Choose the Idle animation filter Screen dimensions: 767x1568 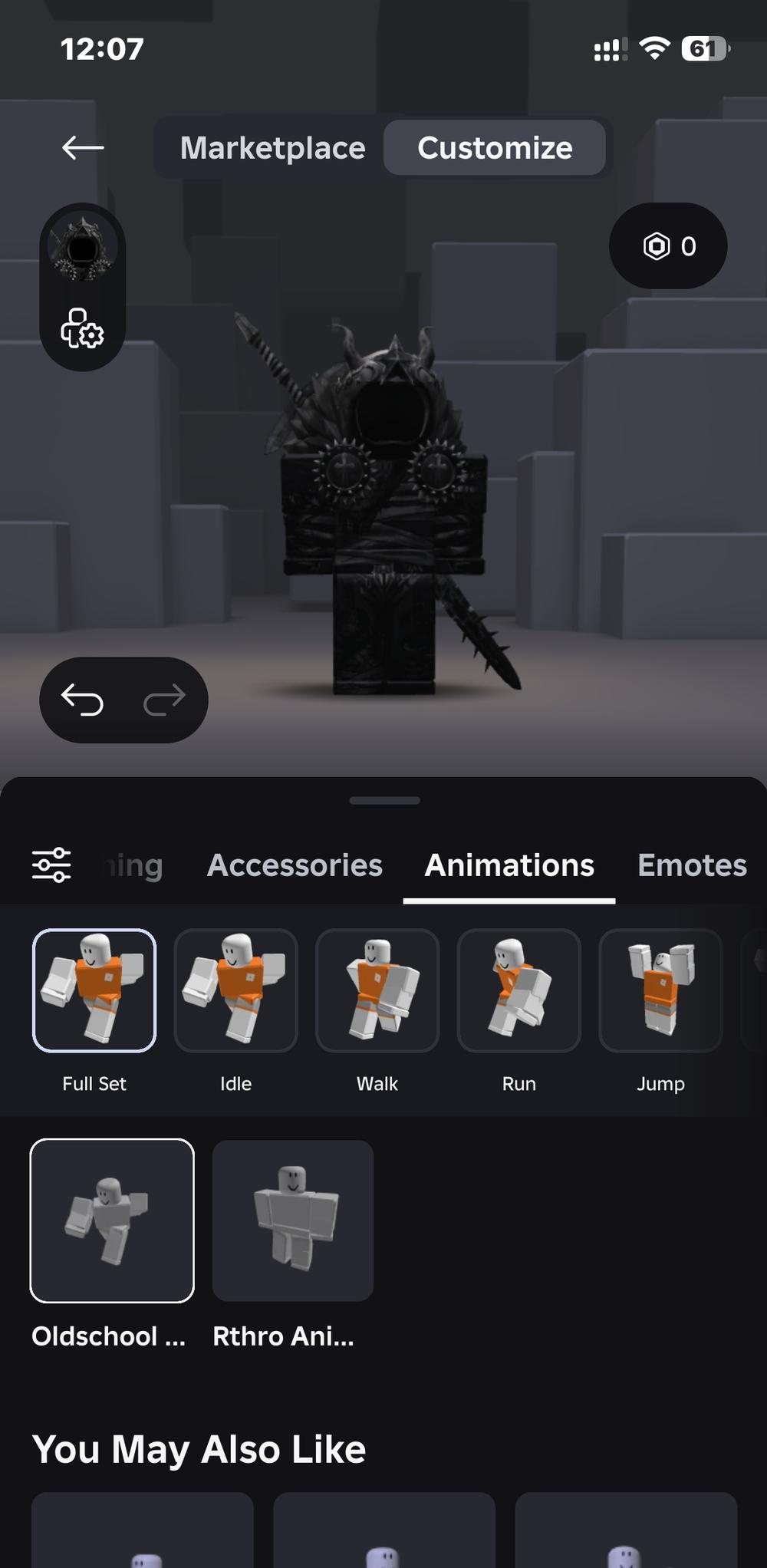click(235, 990)
